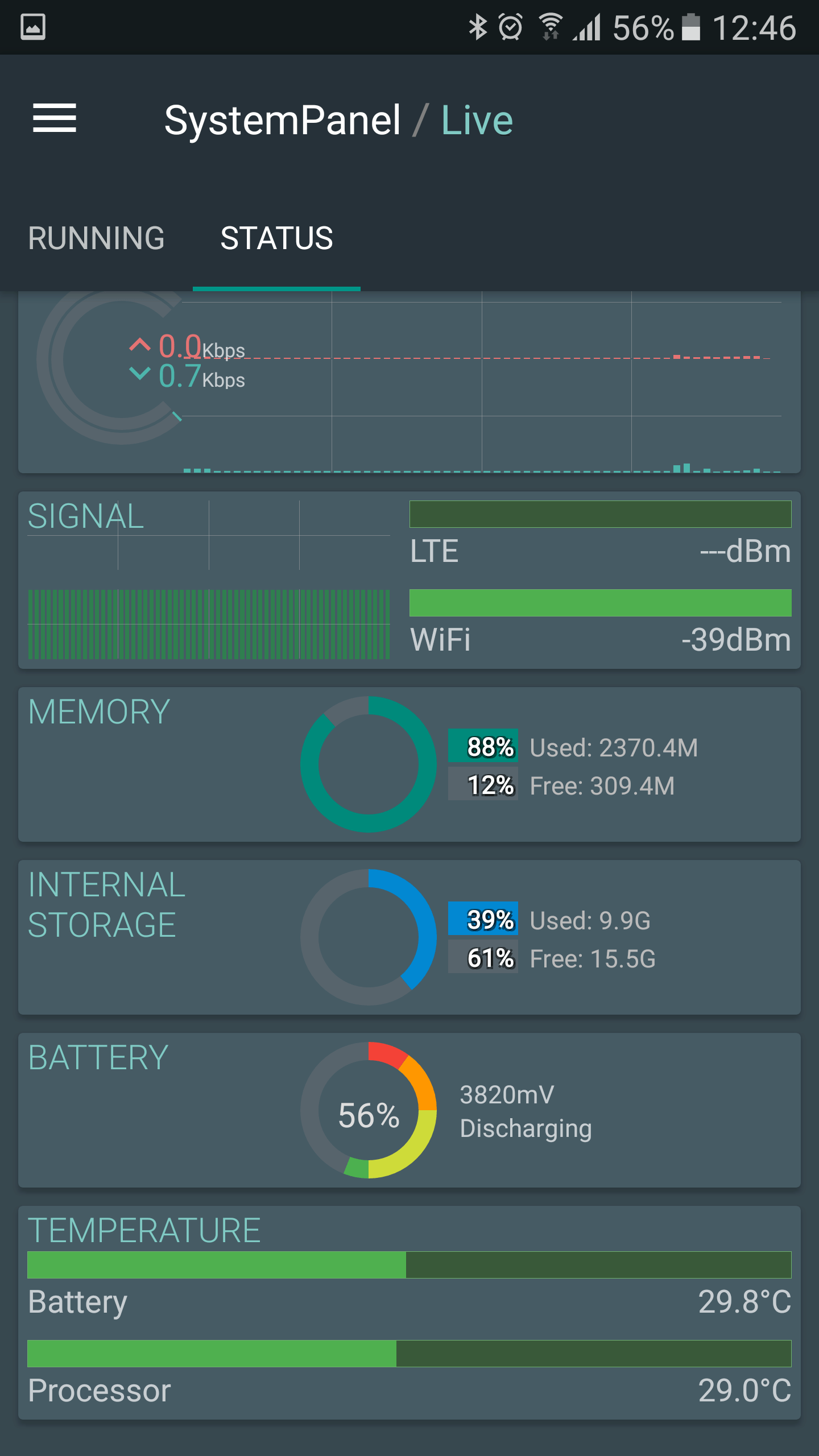Open the Memory usage card

(409, 764)
